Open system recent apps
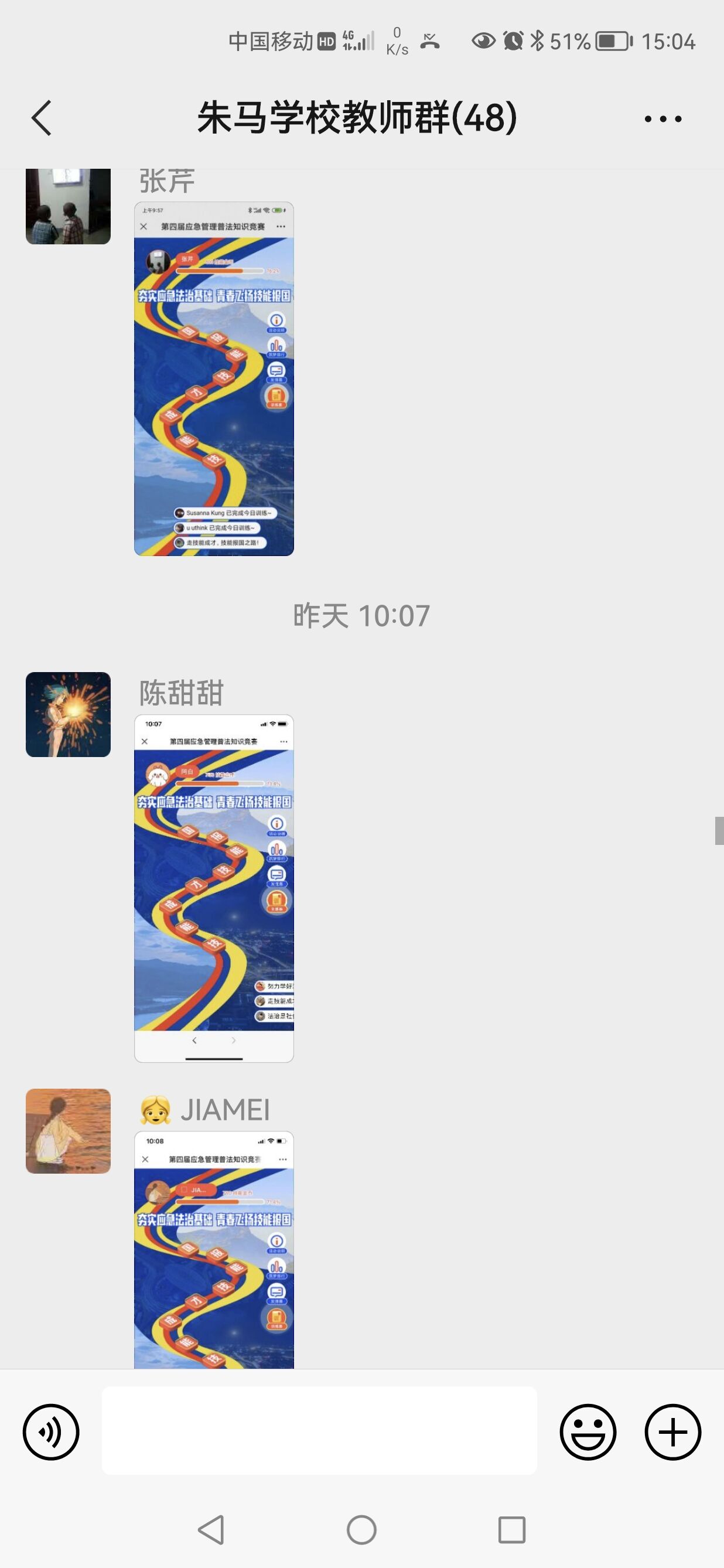The height and width of the screenshot is (1568, 724). point(512,1529)
